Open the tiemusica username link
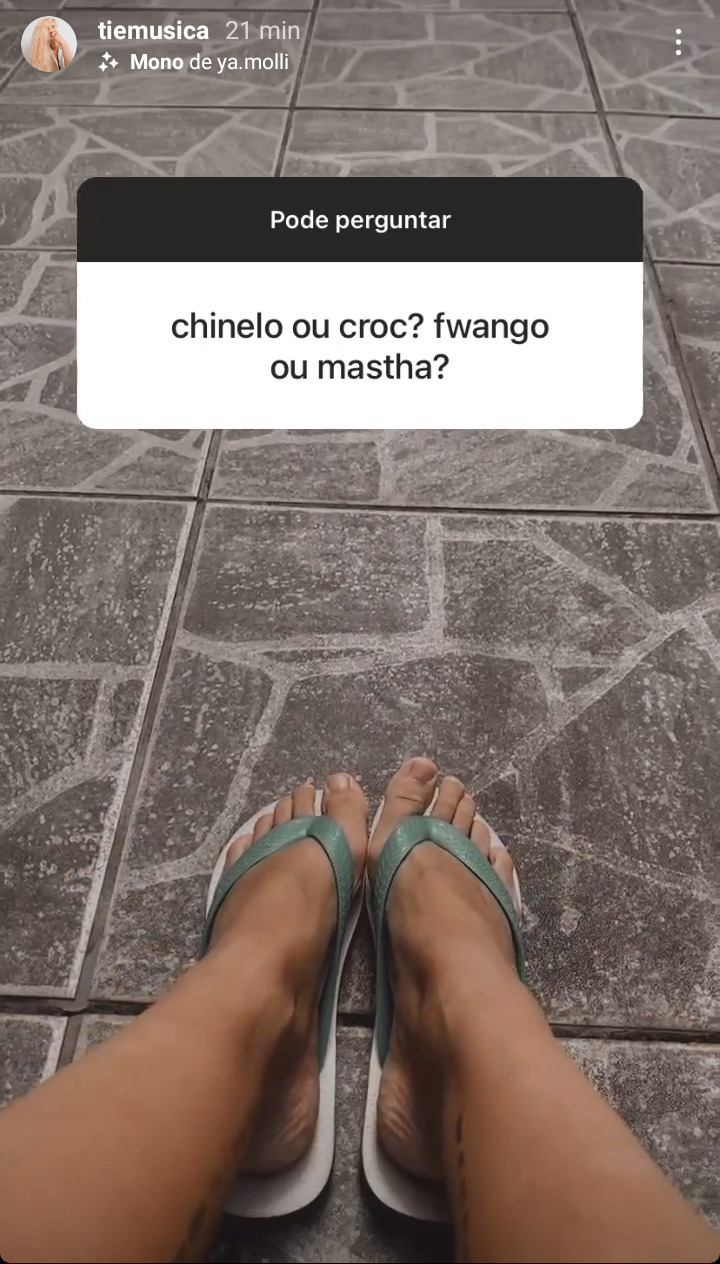The height and width of the screenshot is (1264, 720). click(153, 30)
